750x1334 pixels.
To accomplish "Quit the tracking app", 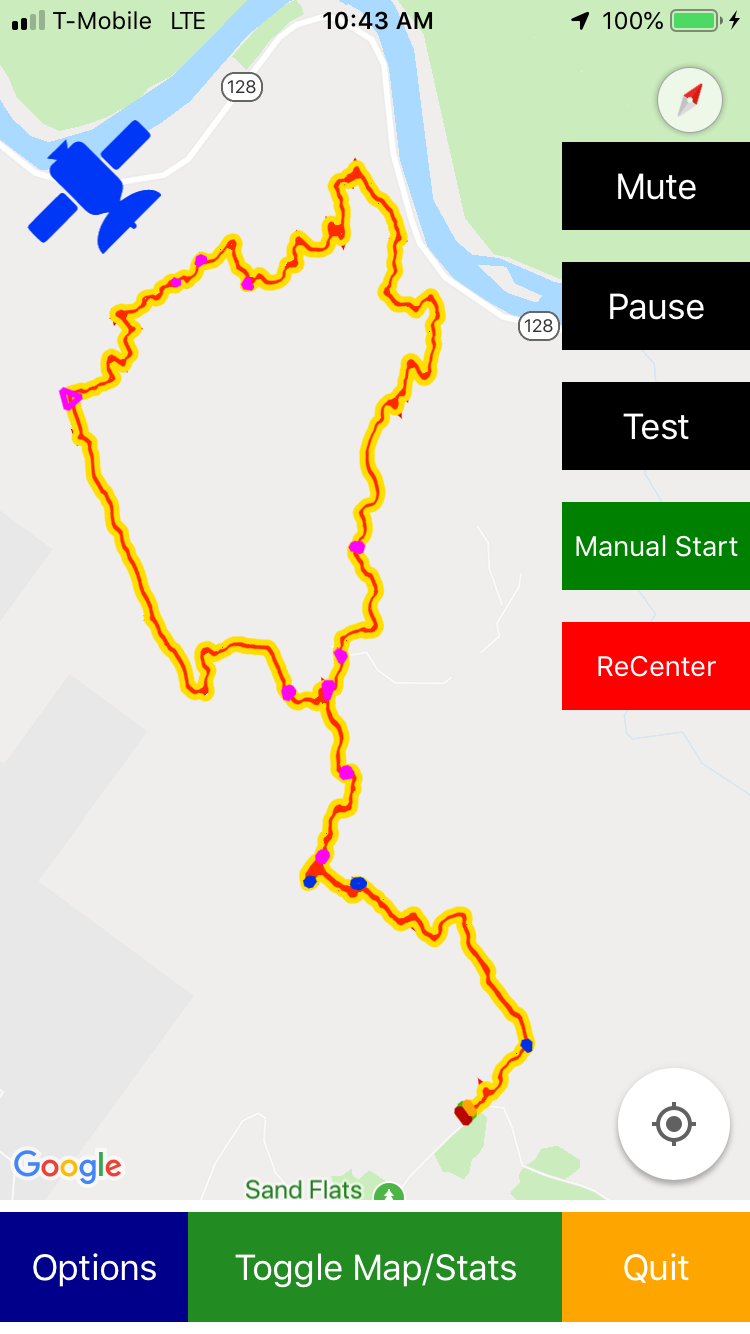I will [x=656, y=1268].
